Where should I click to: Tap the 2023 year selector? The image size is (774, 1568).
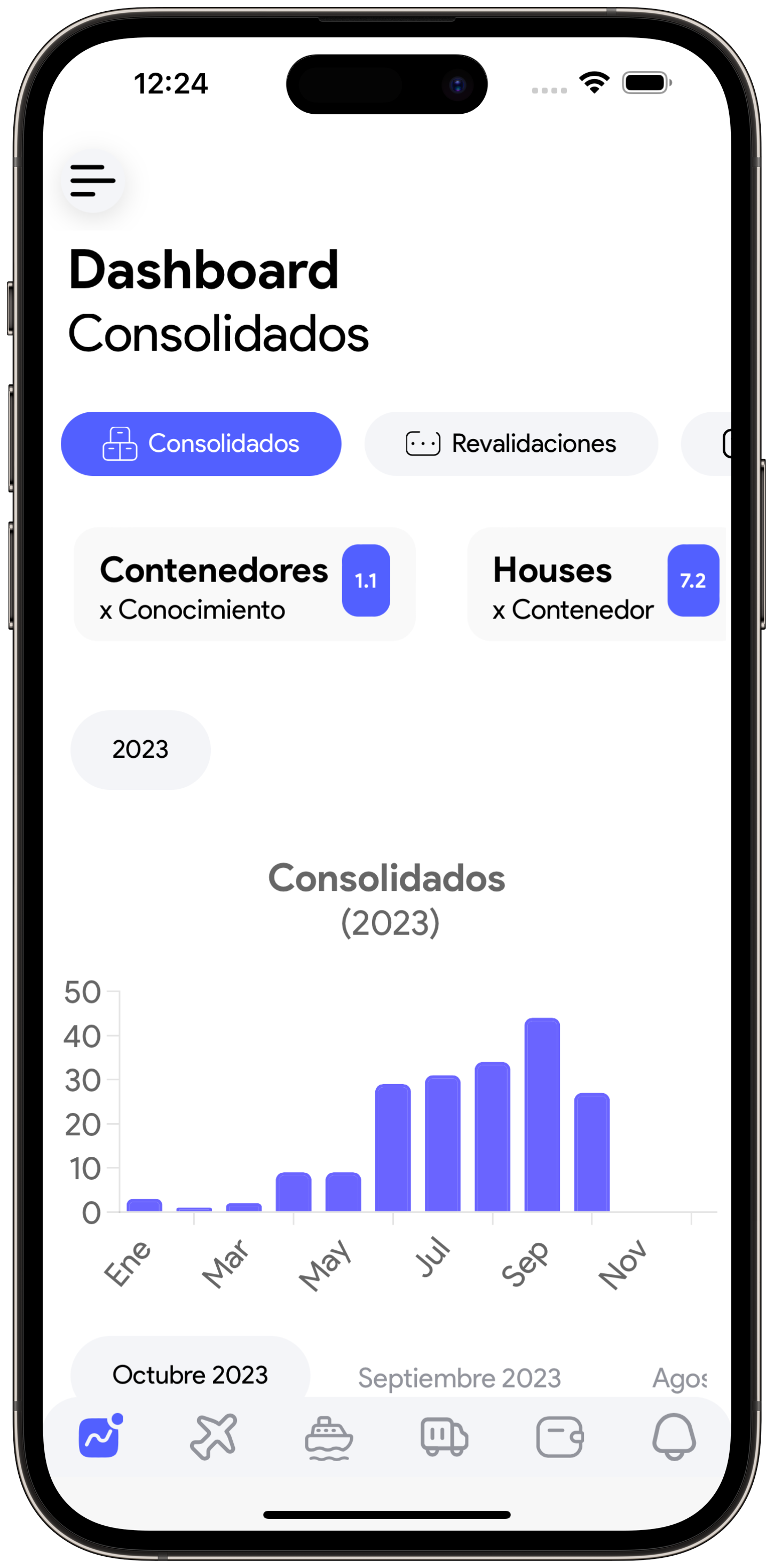pos(140,749)
